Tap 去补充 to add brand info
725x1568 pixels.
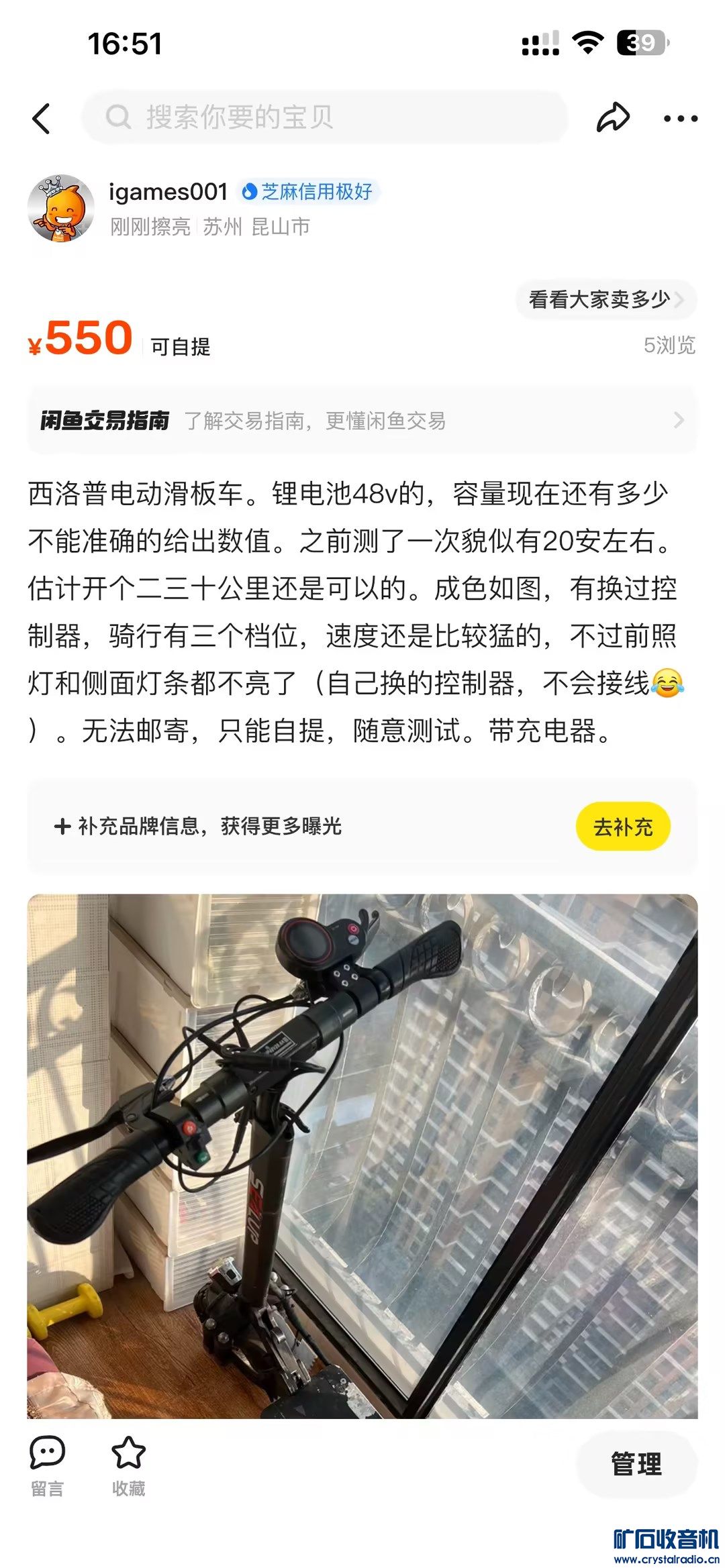622,826
